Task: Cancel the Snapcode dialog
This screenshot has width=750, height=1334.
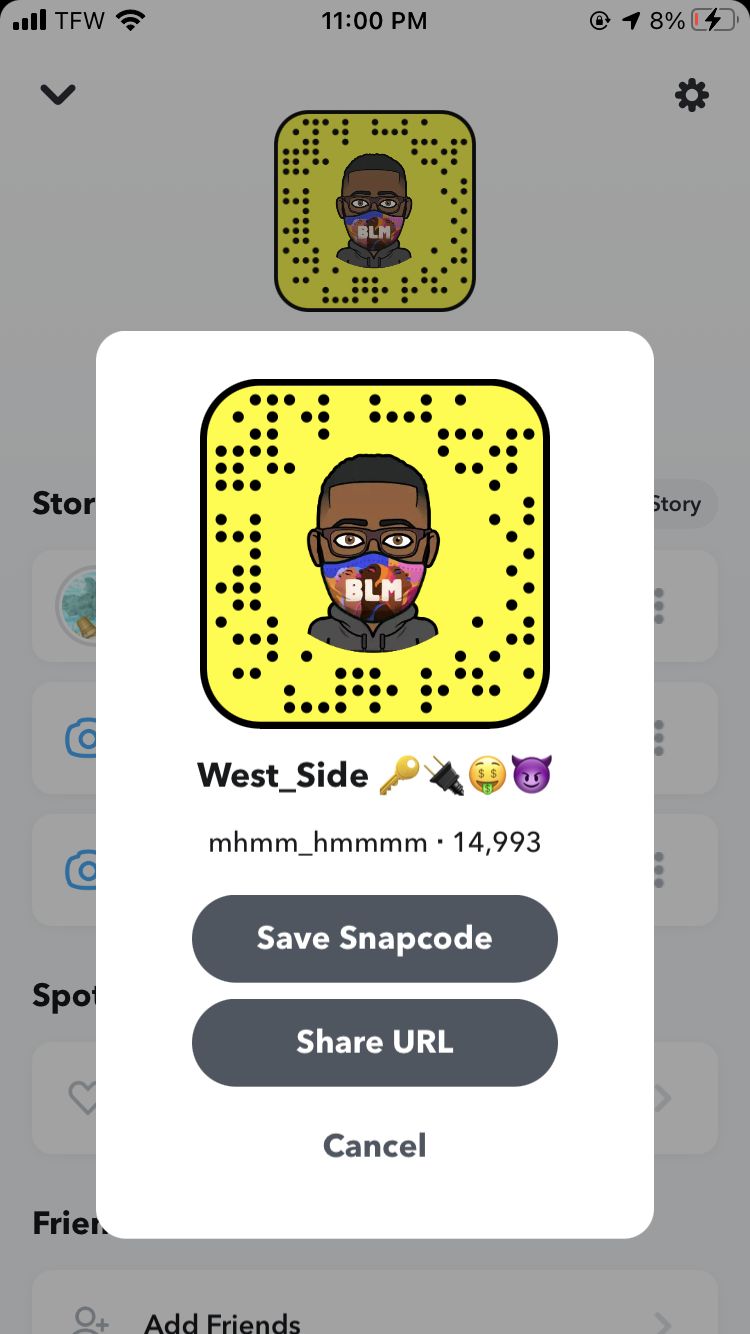Action: click(375, 1145)
